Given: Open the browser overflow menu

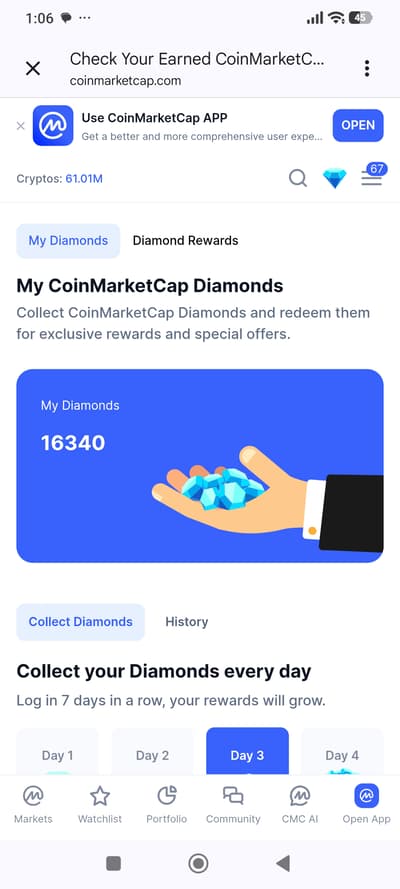Looking at the screenshot, I should [367, 69].
